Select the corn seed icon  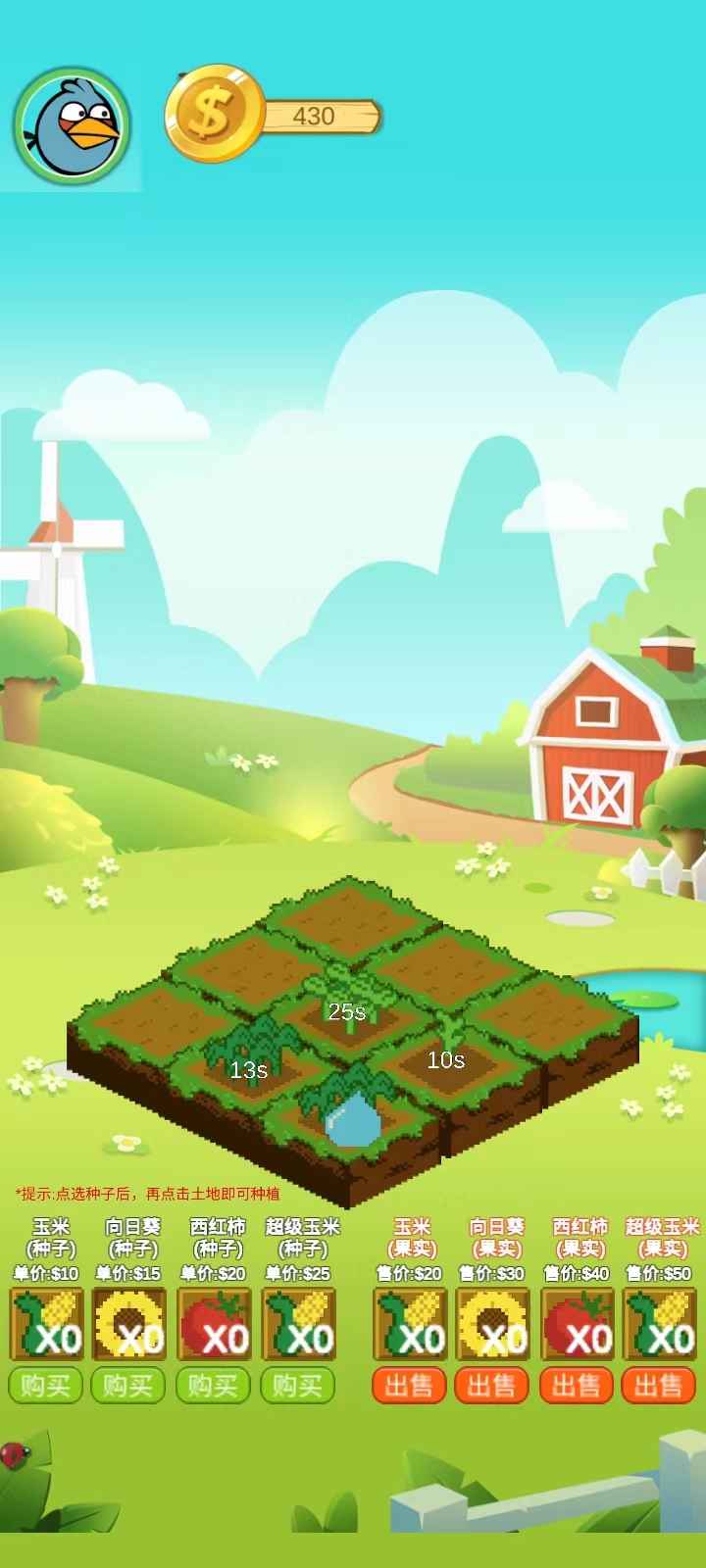(46, 1324)
